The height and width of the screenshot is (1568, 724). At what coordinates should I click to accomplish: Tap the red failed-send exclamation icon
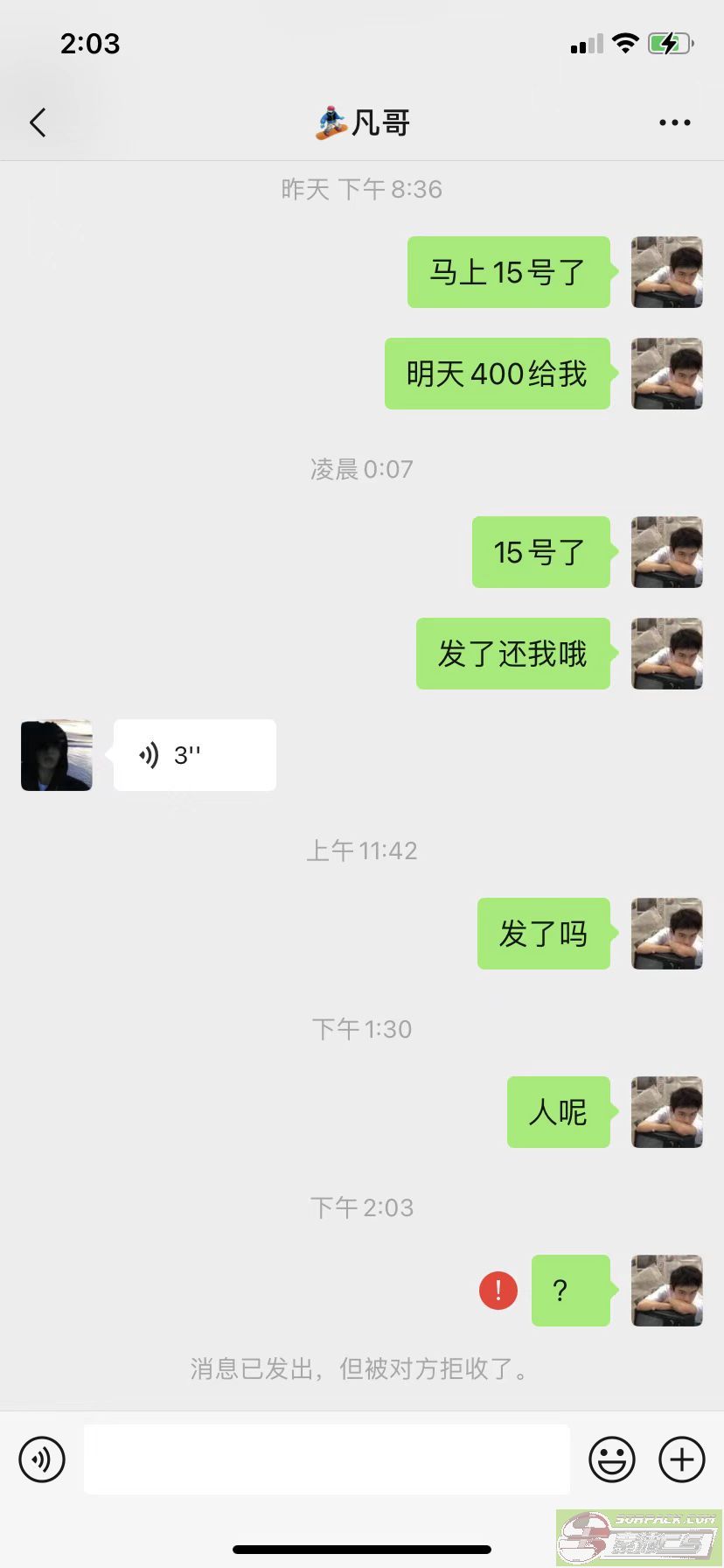(x=498, y=1291)
